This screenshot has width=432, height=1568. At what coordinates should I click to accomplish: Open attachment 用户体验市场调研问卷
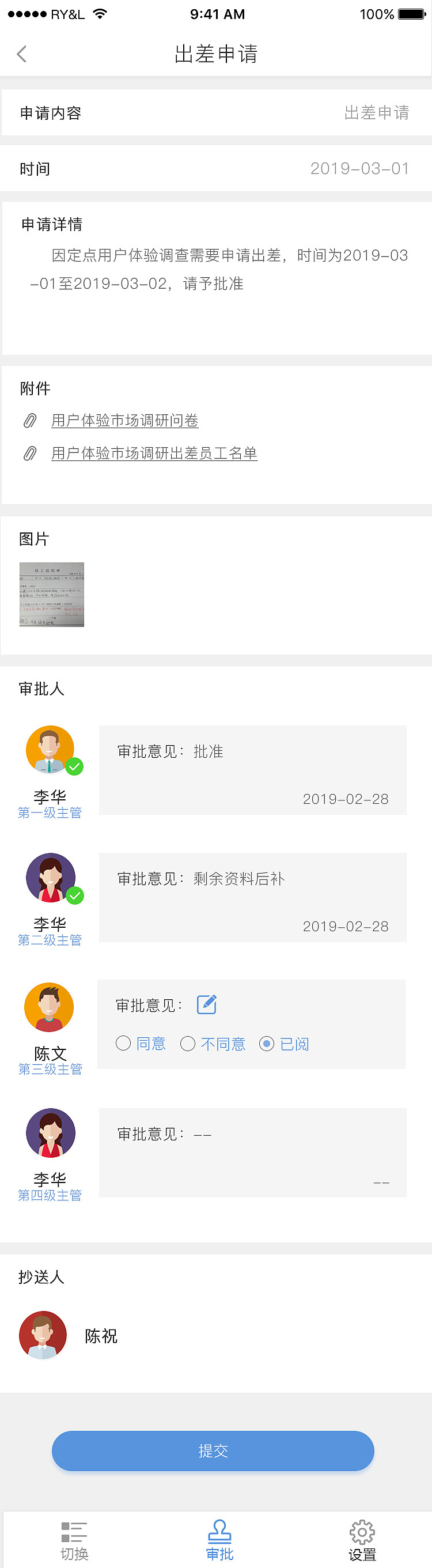[125, 421]
